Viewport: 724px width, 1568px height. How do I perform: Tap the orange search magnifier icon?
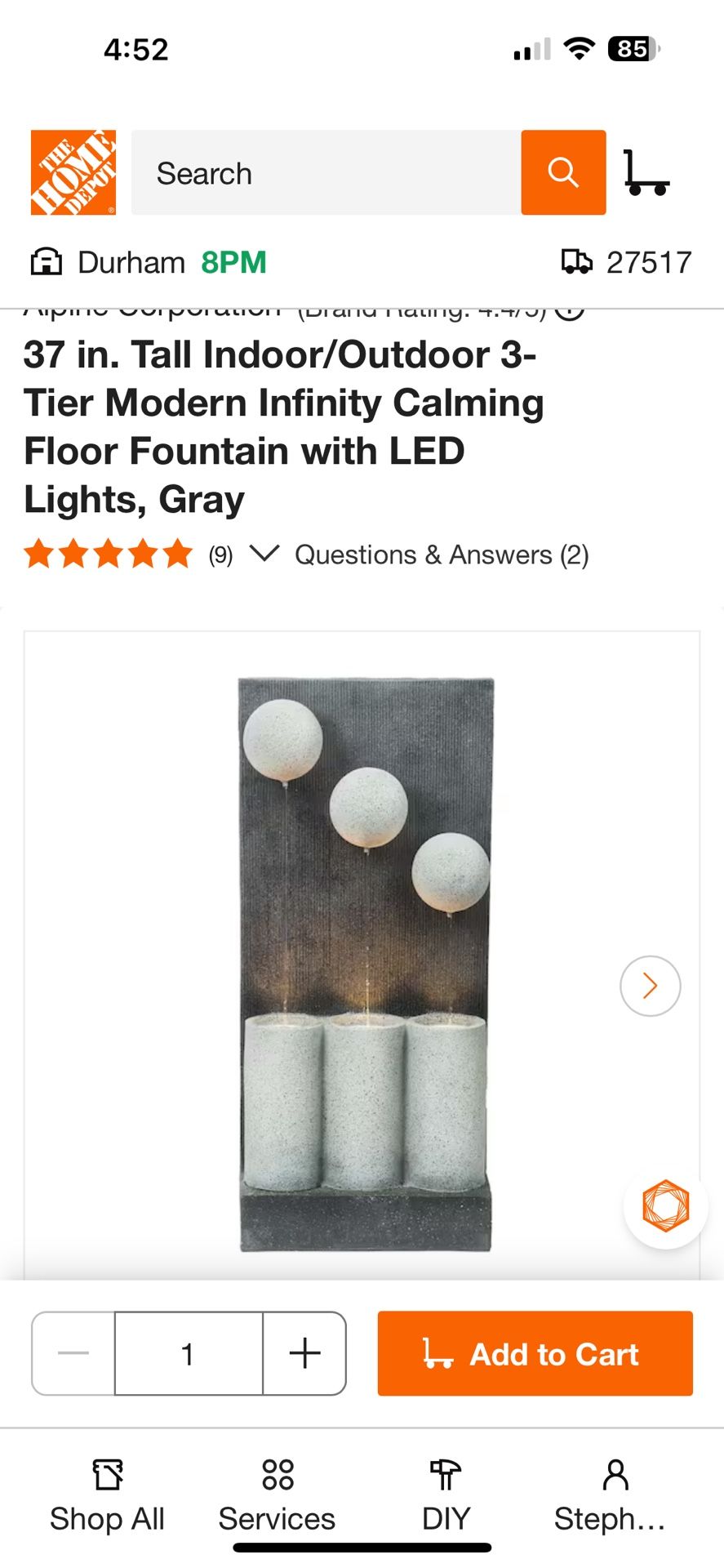tap(562, 172)
